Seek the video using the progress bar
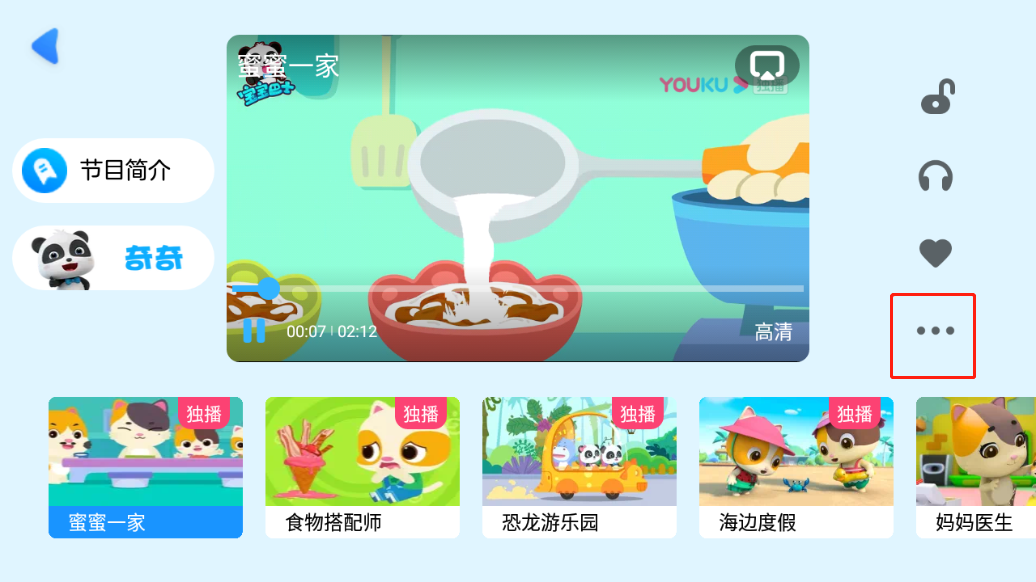 (x=517, y=289)
